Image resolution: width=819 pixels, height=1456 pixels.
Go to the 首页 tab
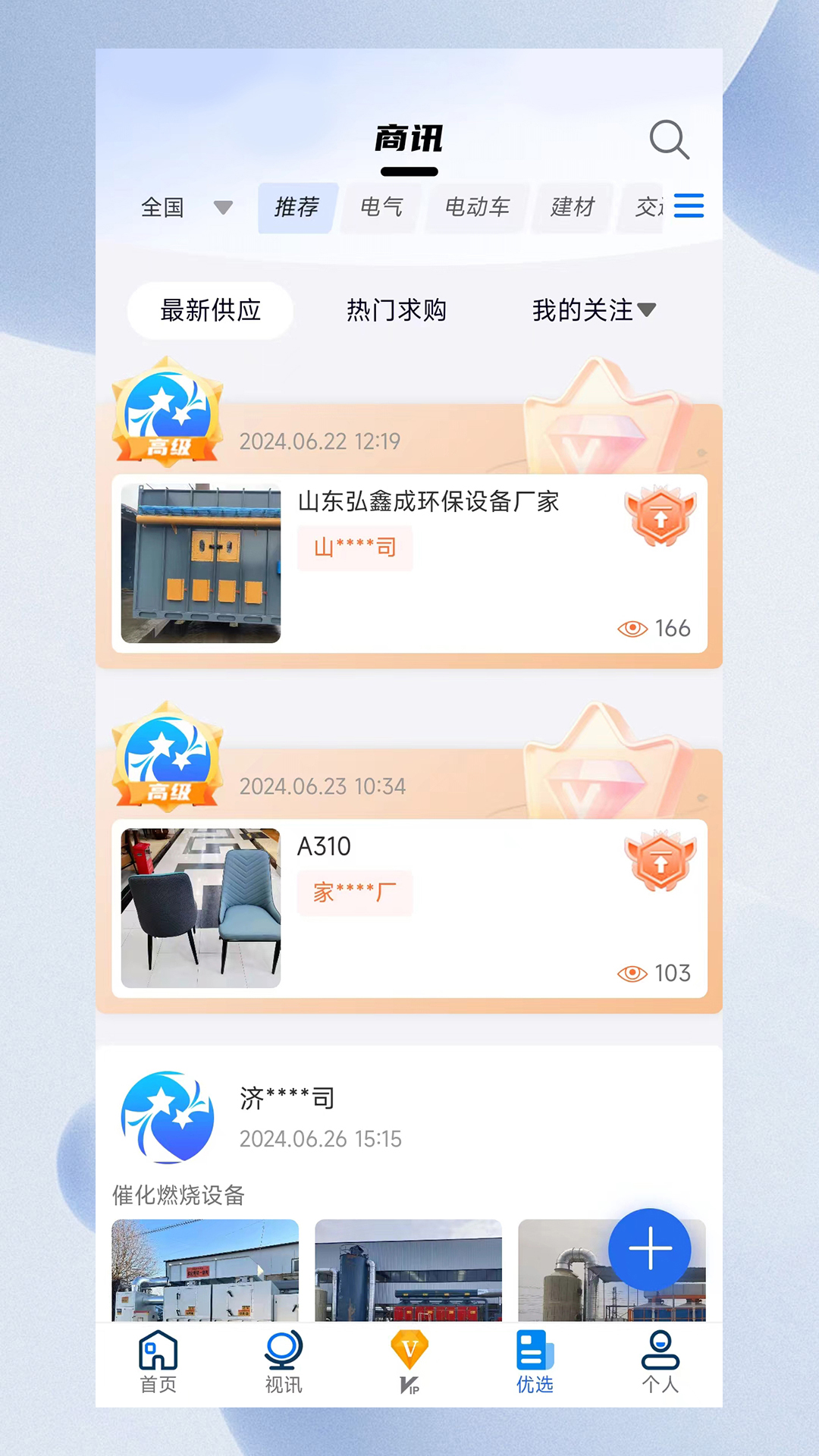pos(158,1362)
